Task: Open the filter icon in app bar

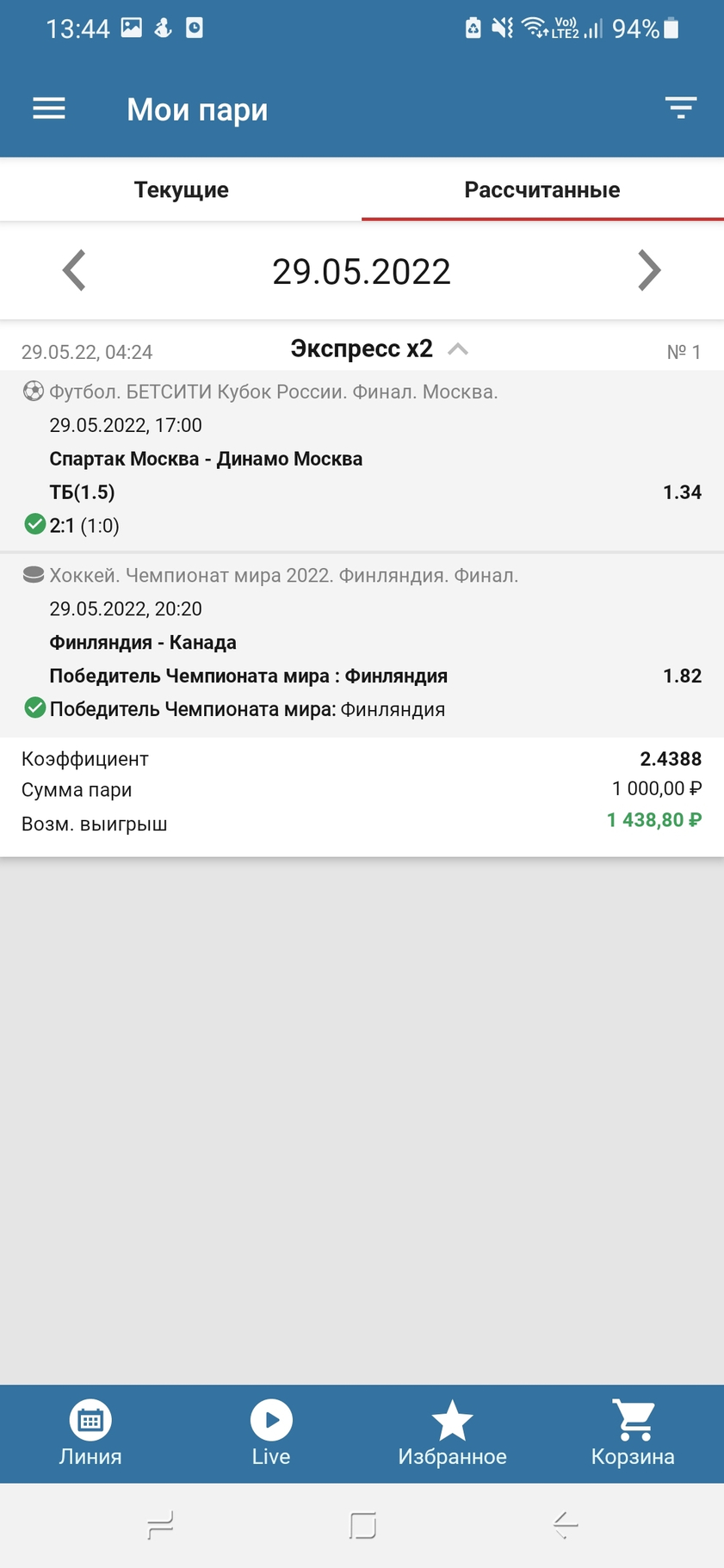Action: (x=680, y=108)
